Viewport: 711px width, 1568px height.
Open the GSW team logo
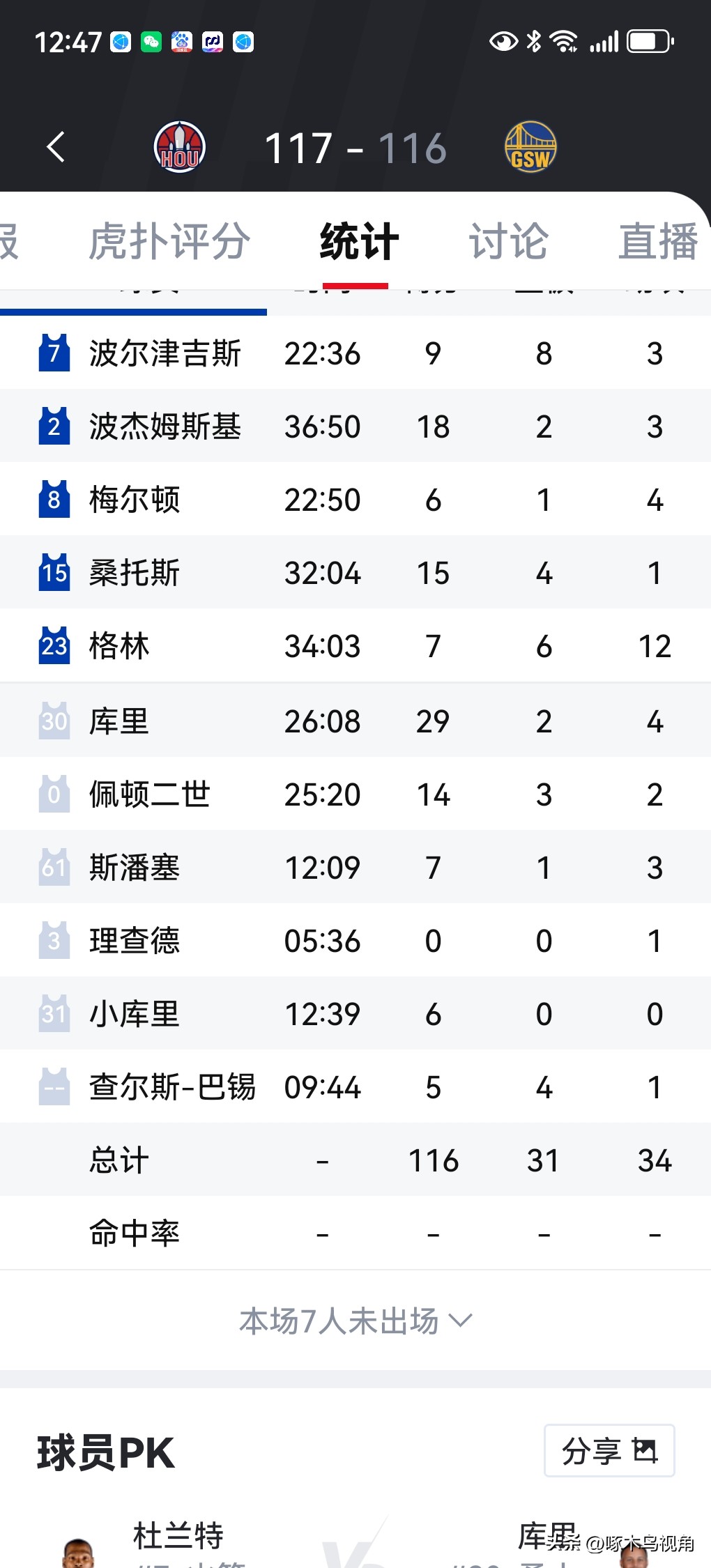[x=530, y=147]
